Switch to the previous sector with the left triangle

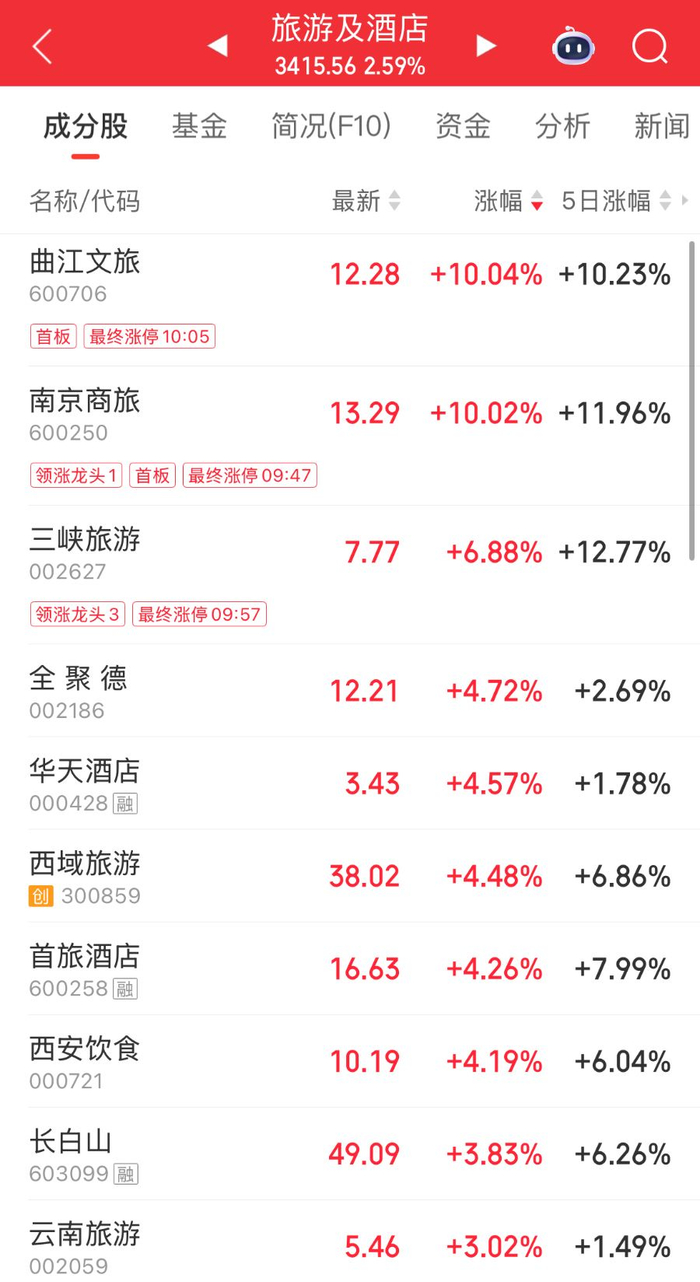pos(217,46)
